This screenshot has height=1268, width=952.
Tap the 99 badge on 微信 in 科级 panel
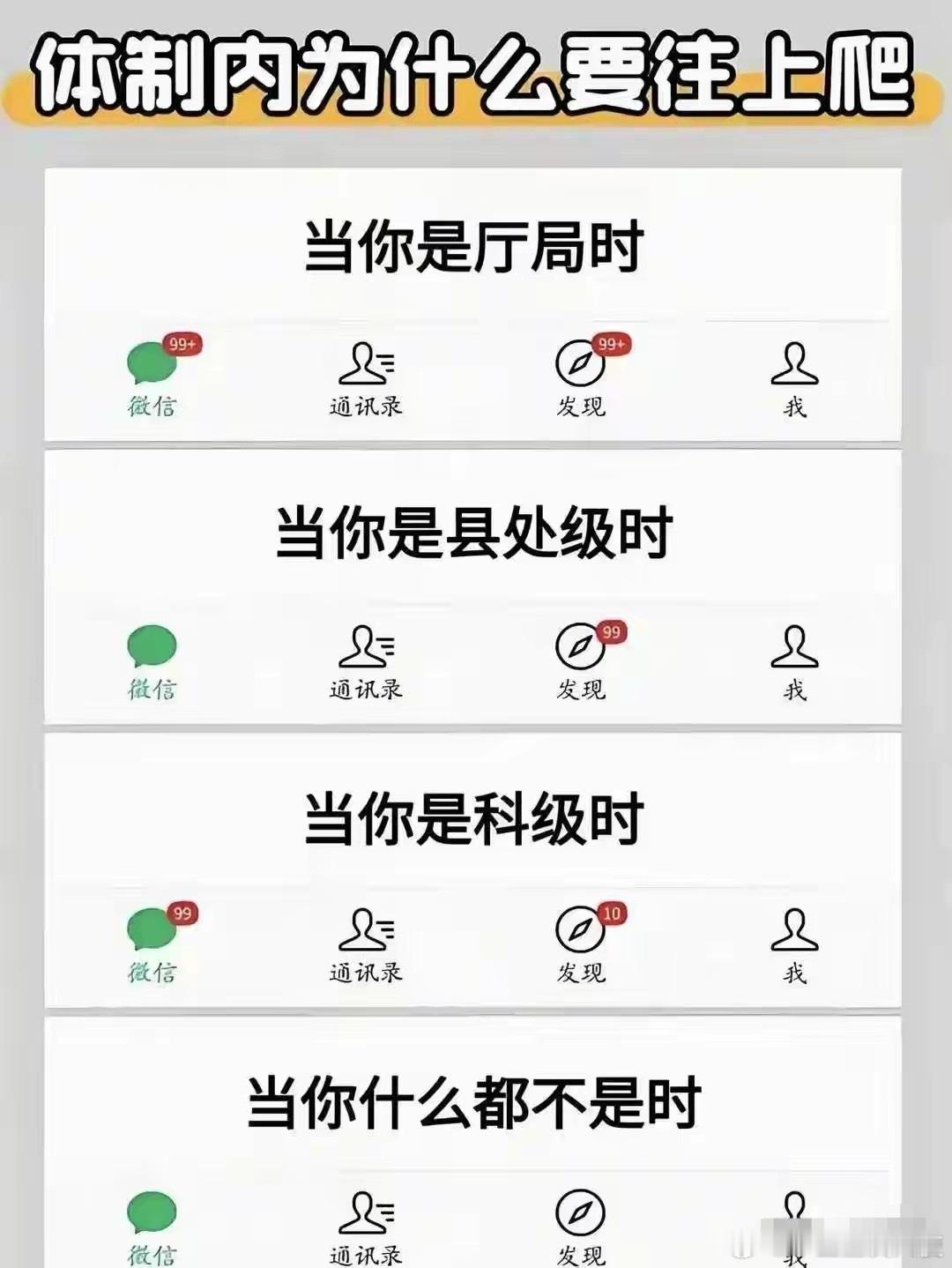pos(184,914)
